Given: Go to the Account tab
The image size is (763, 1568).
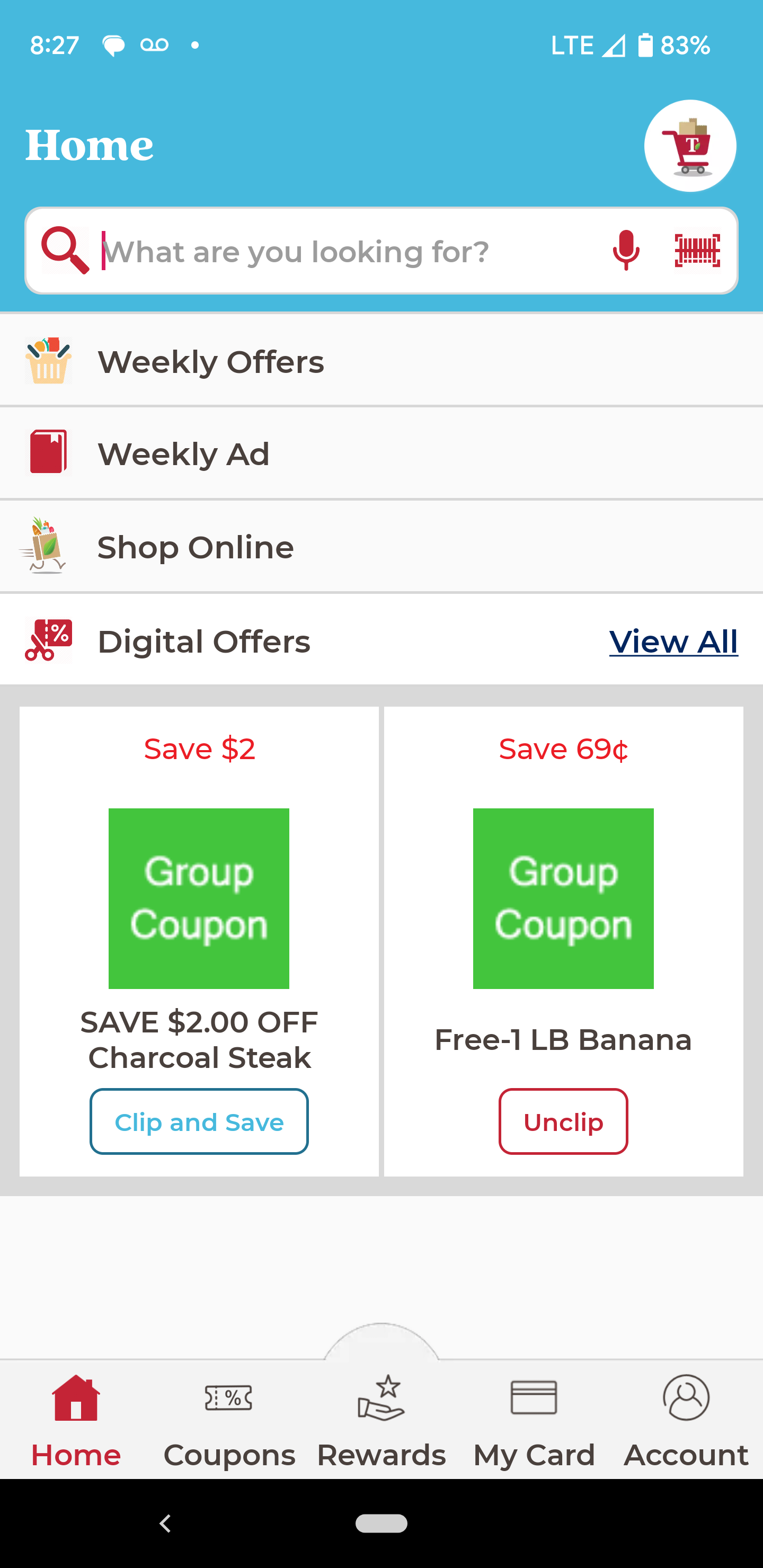Looking at the screenshot, I should tap(686, 1421).
